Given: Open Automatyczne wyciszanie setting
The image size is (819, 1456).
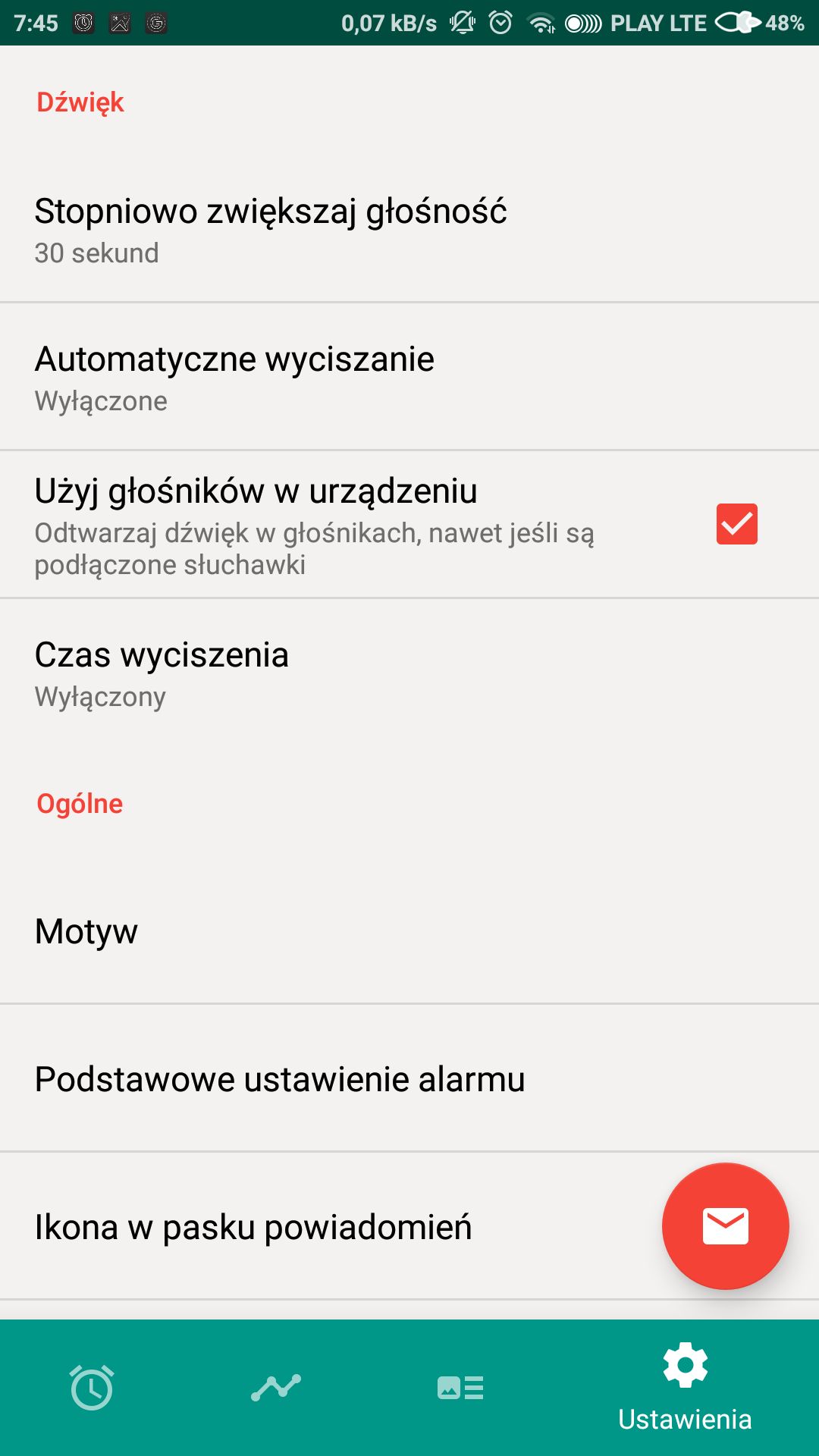Looking at the screenshot, I should coord(409,377).
